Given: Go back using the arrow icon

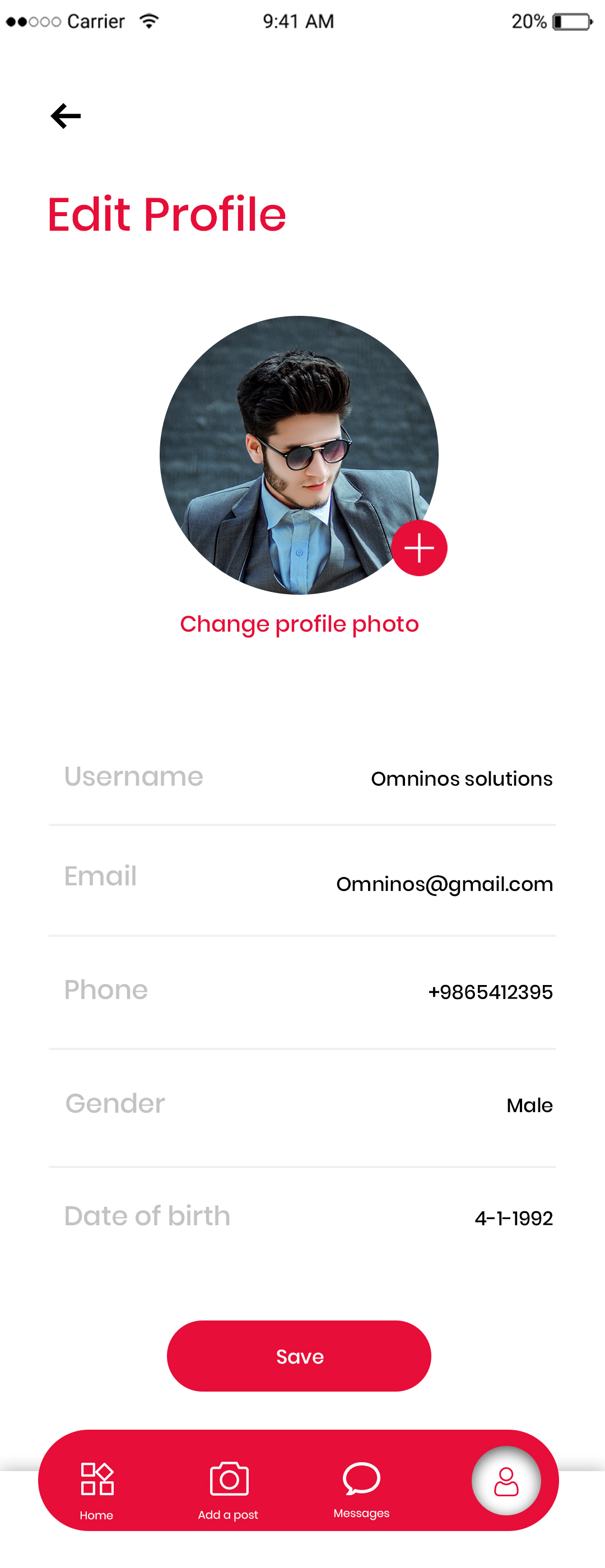Looking at the screenshot, I should 66,116.
